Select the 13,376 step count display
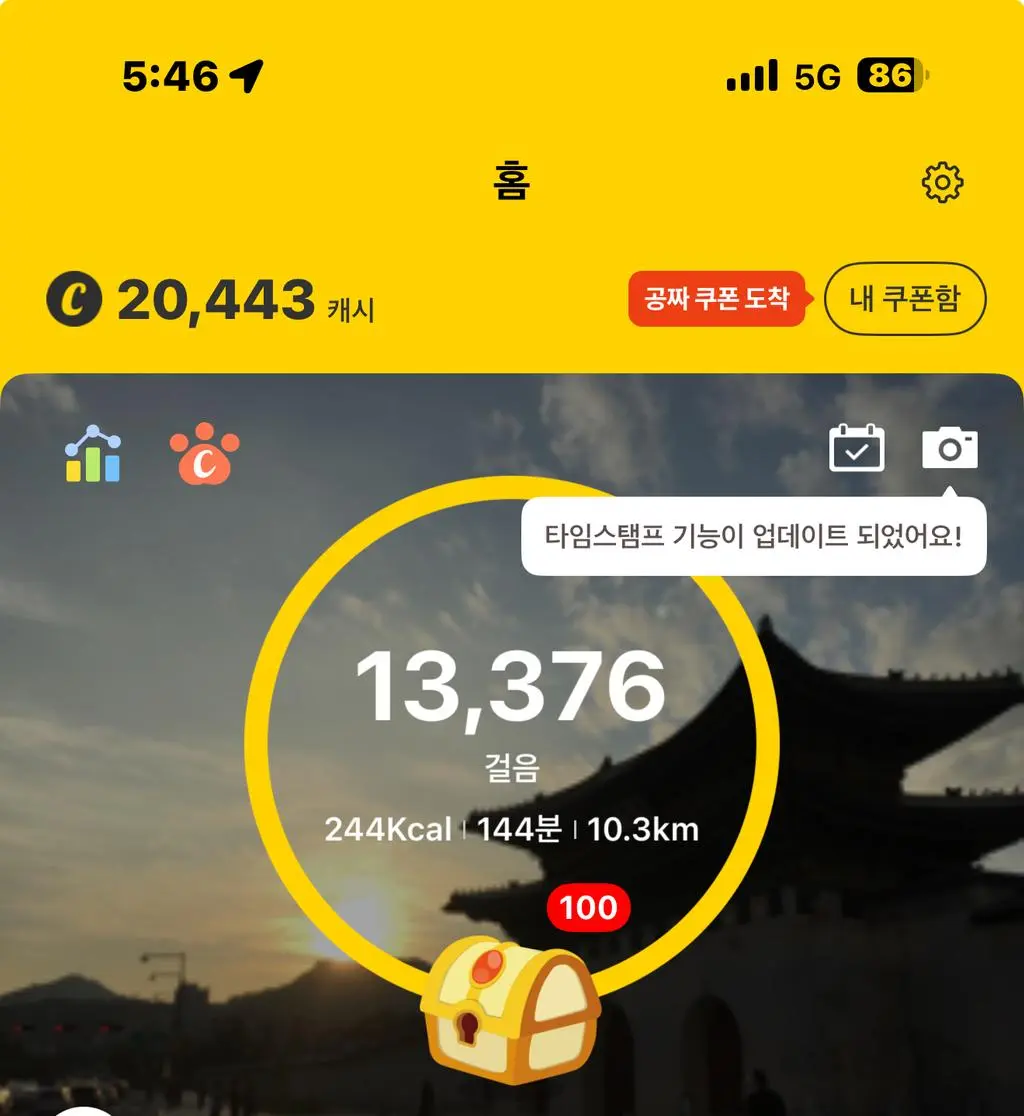Screen dimensions: 1024x1116 [x=512, y=685]
